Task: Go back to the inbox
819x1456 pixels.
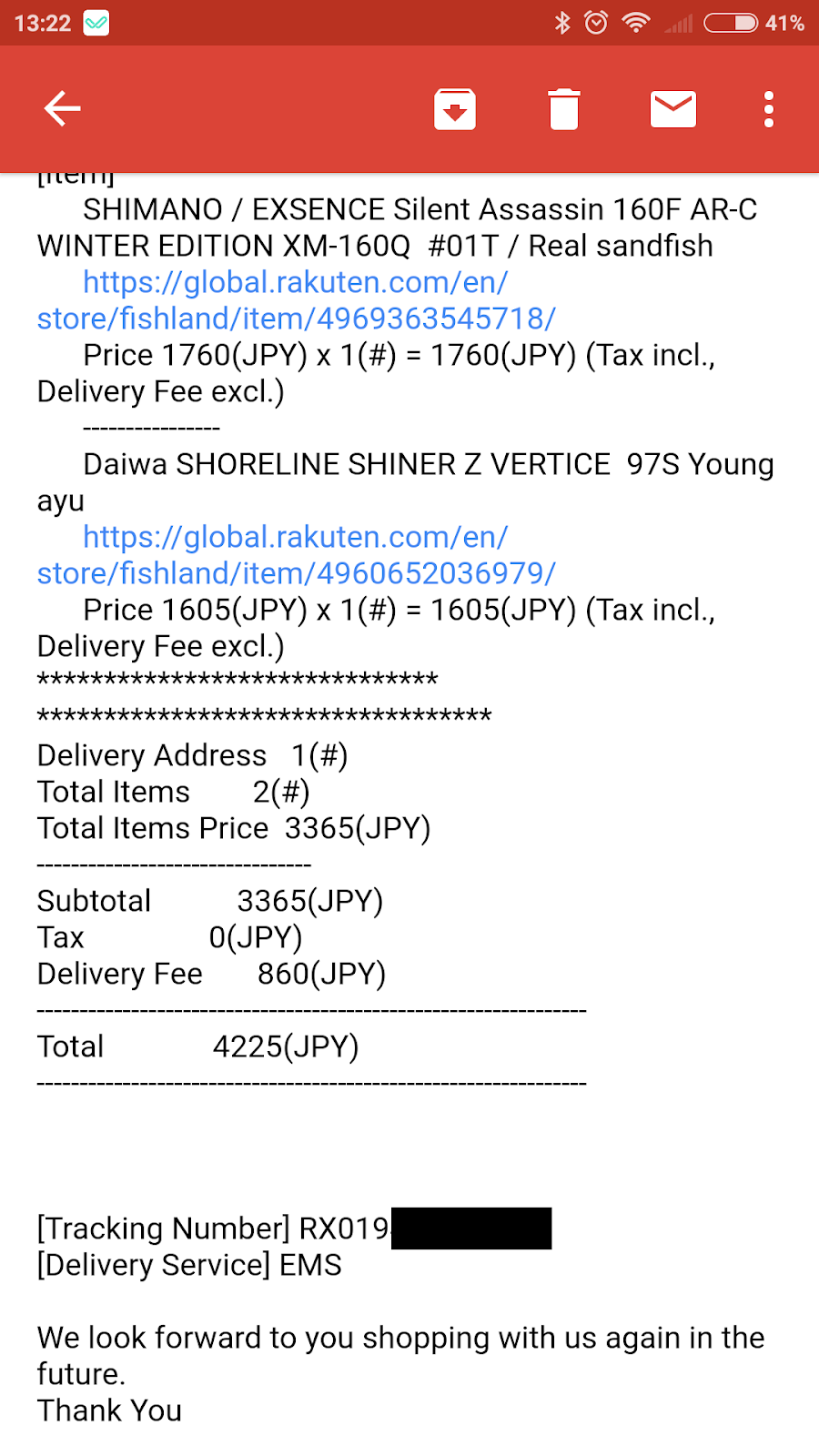Action: coord(62,109)
